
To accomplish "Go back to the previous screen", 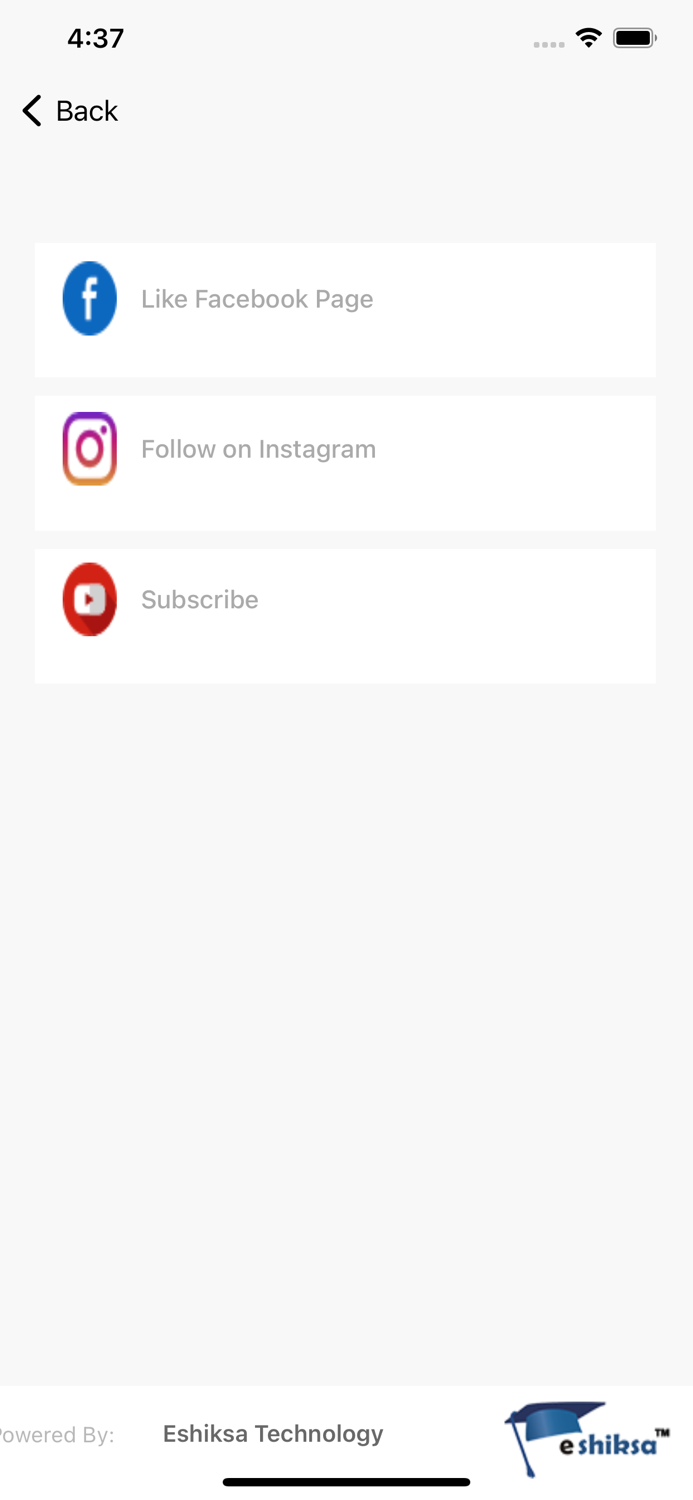I will point(69,111).
